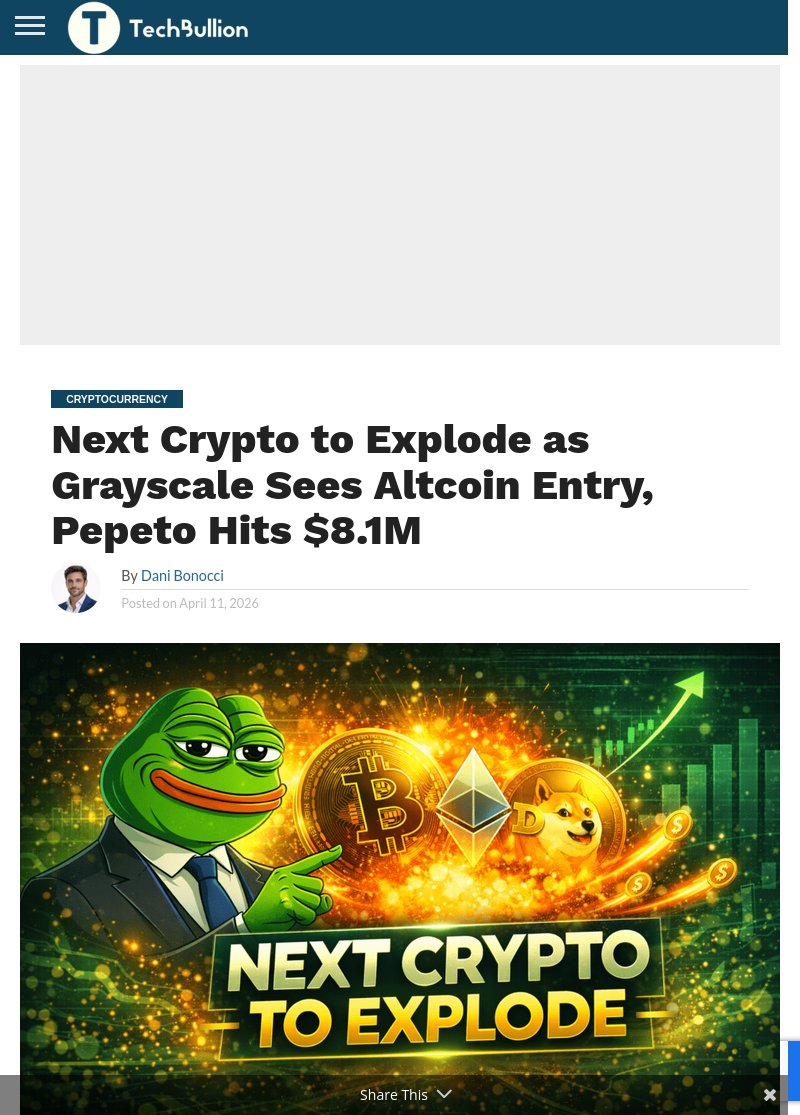Screen dimensions: 800x1115
Task: Dismiss the Share This bar
Action: tap(770, 1095)
